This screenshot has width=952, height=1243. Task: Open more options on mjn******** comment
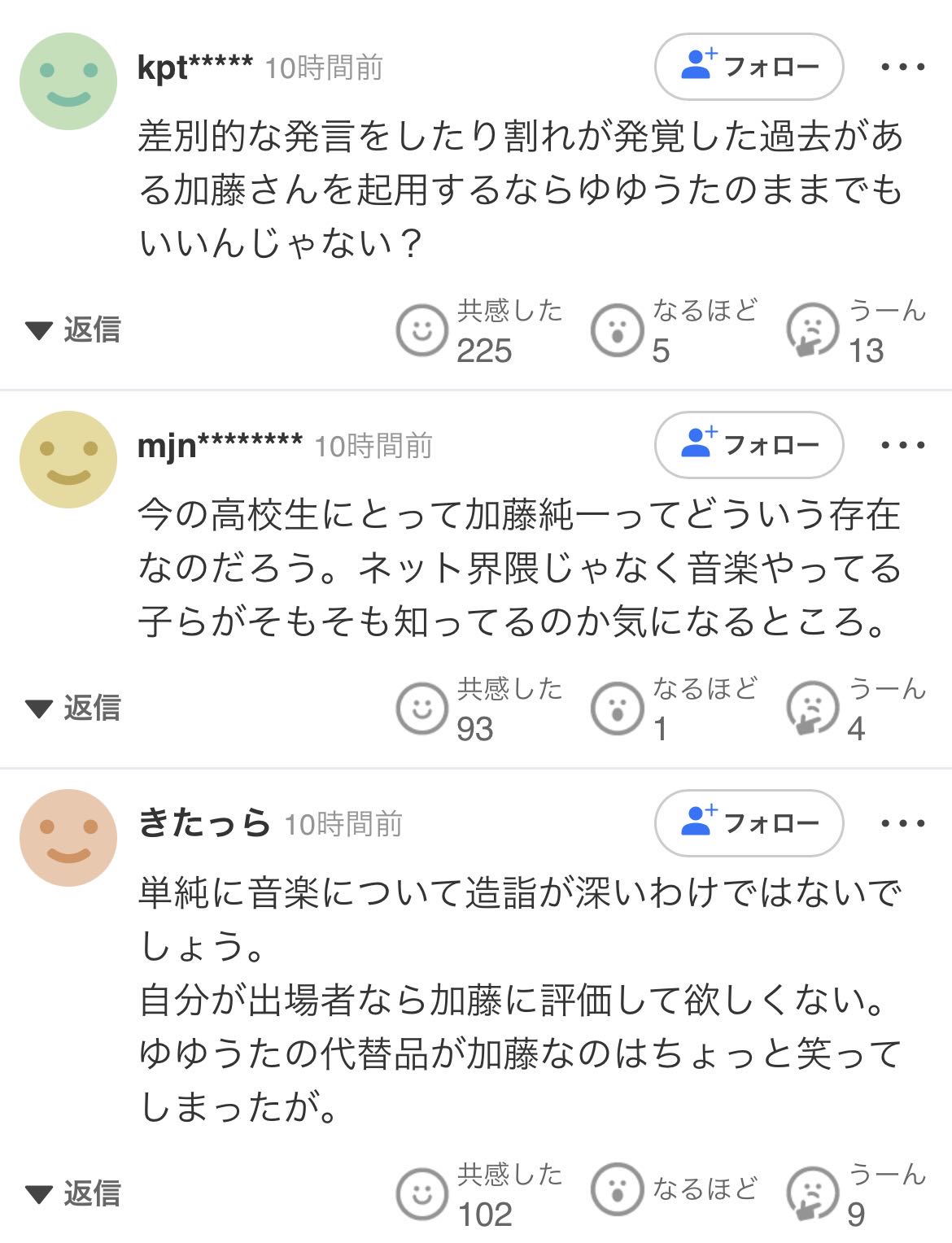(x=903, y=445)
